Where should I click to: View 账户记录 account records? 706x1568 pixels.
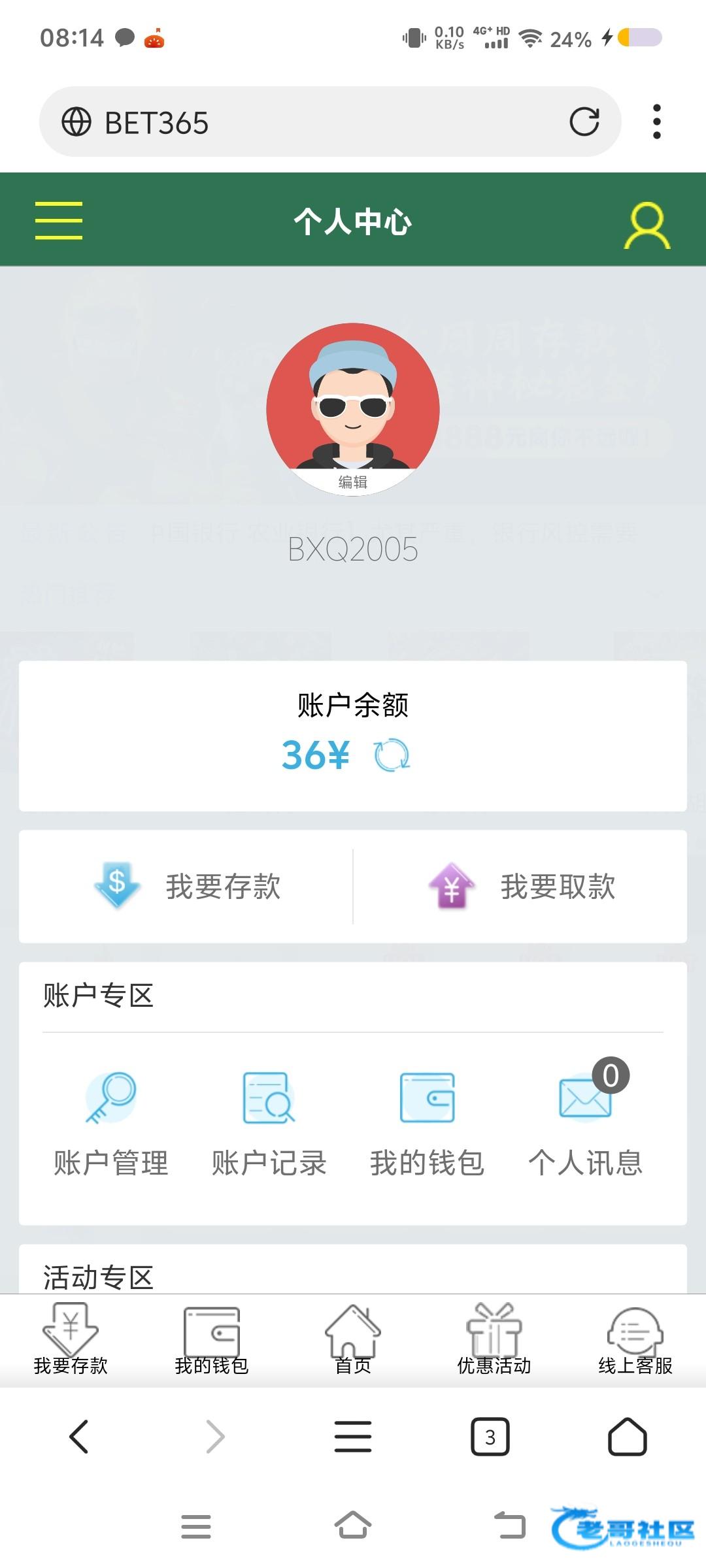click(269, 1124)
